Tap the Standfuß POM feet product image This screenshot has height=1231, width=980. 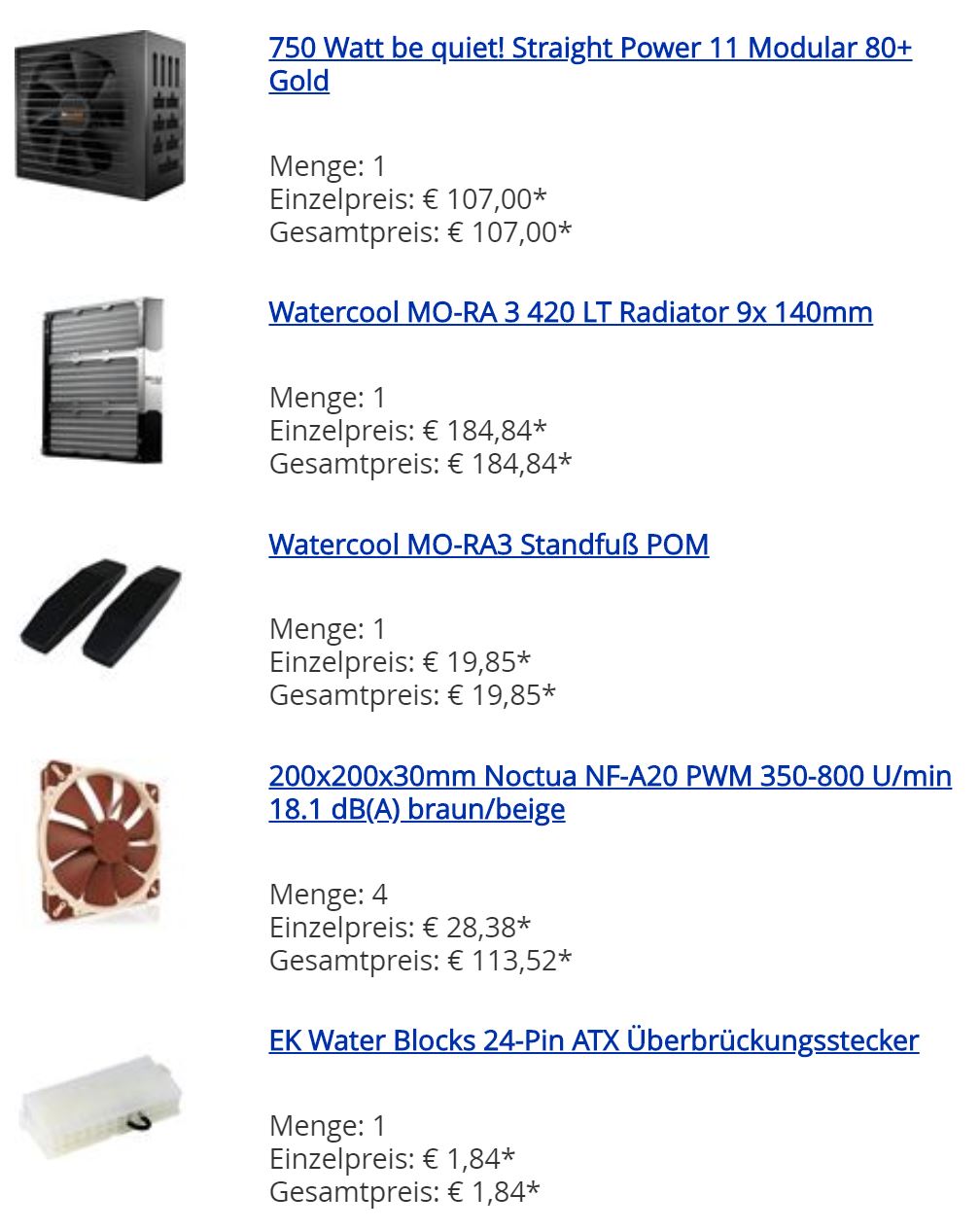coord(100,613)
